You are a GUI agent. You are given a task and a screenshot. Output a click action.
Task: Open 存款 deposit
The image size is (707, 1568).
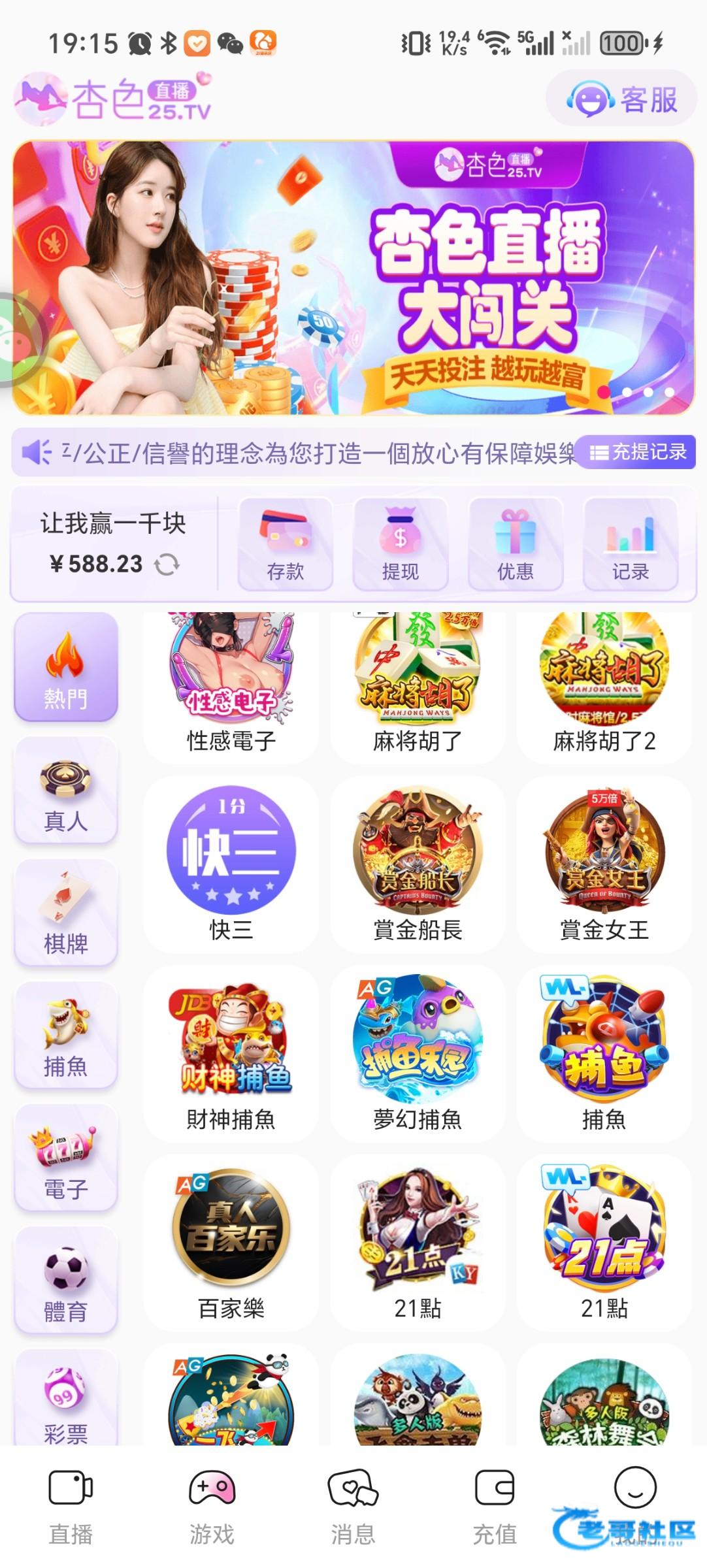[286, 544]
